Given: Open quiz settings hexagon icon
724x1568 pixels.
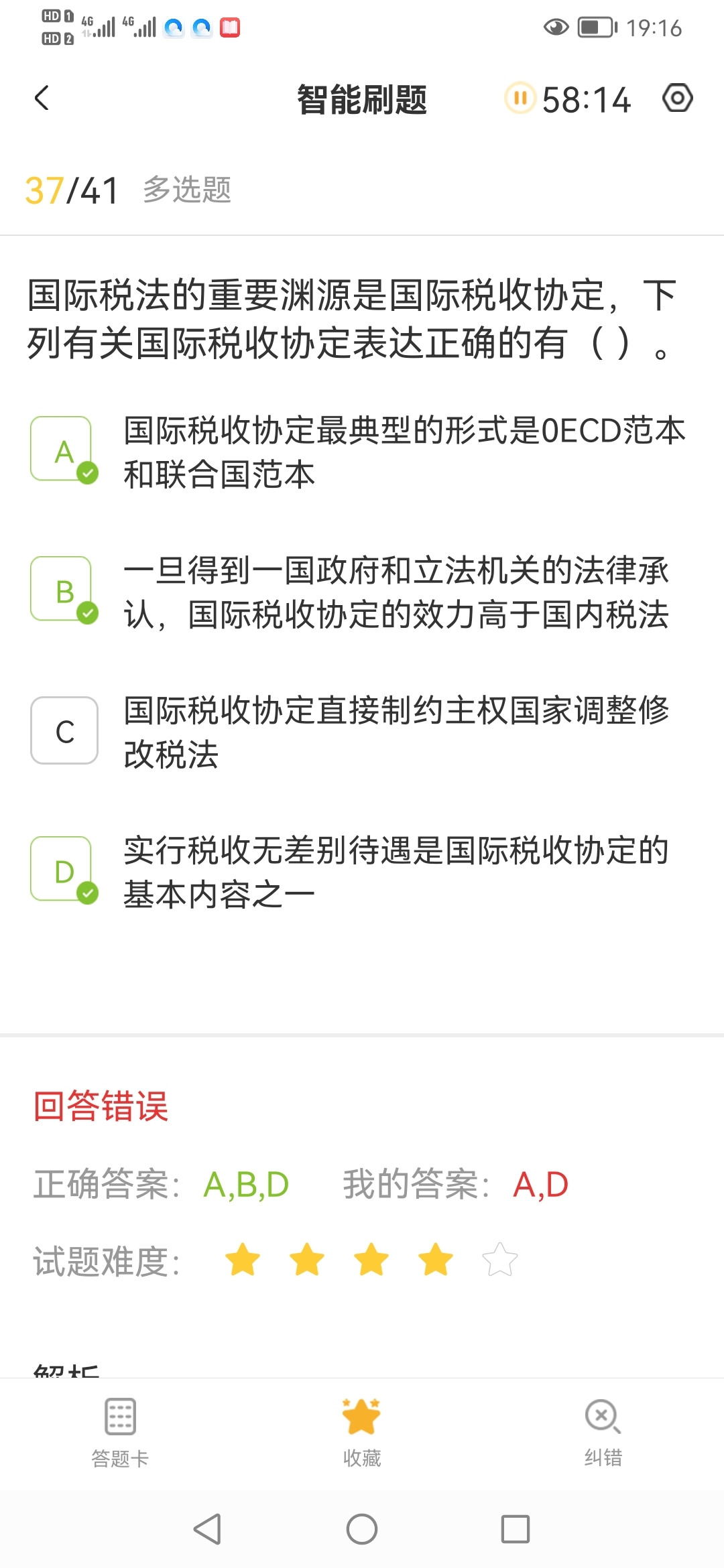Looking at the screenshot, I should point(677,99).
